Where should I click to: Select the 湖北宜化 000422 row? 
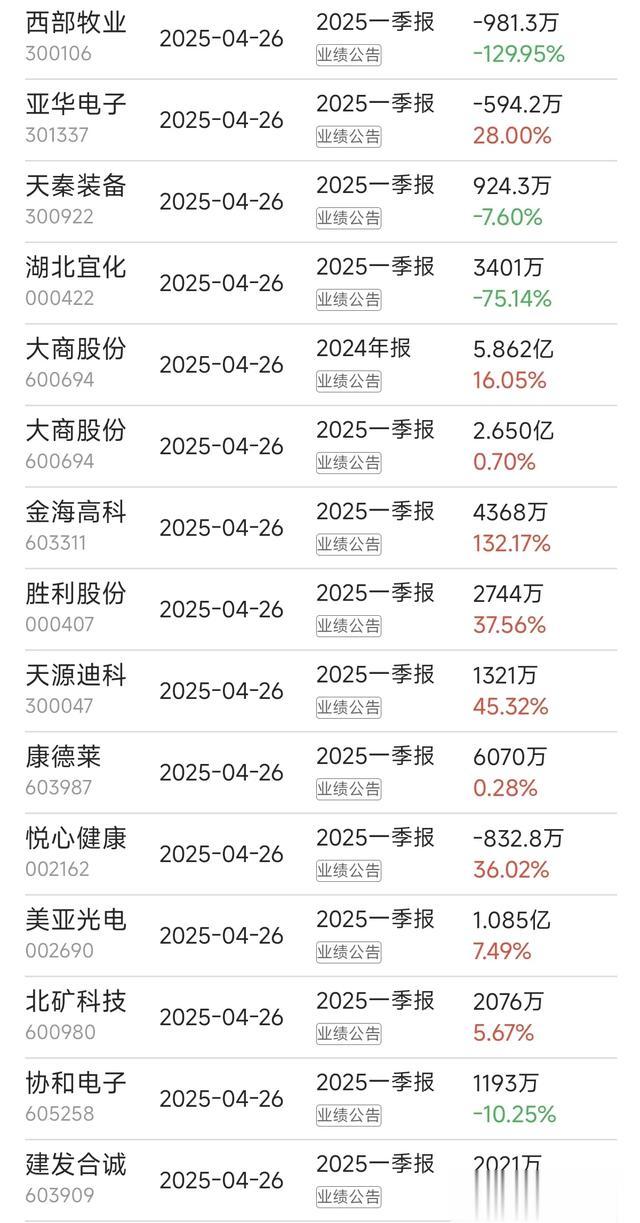coord(320,283)
